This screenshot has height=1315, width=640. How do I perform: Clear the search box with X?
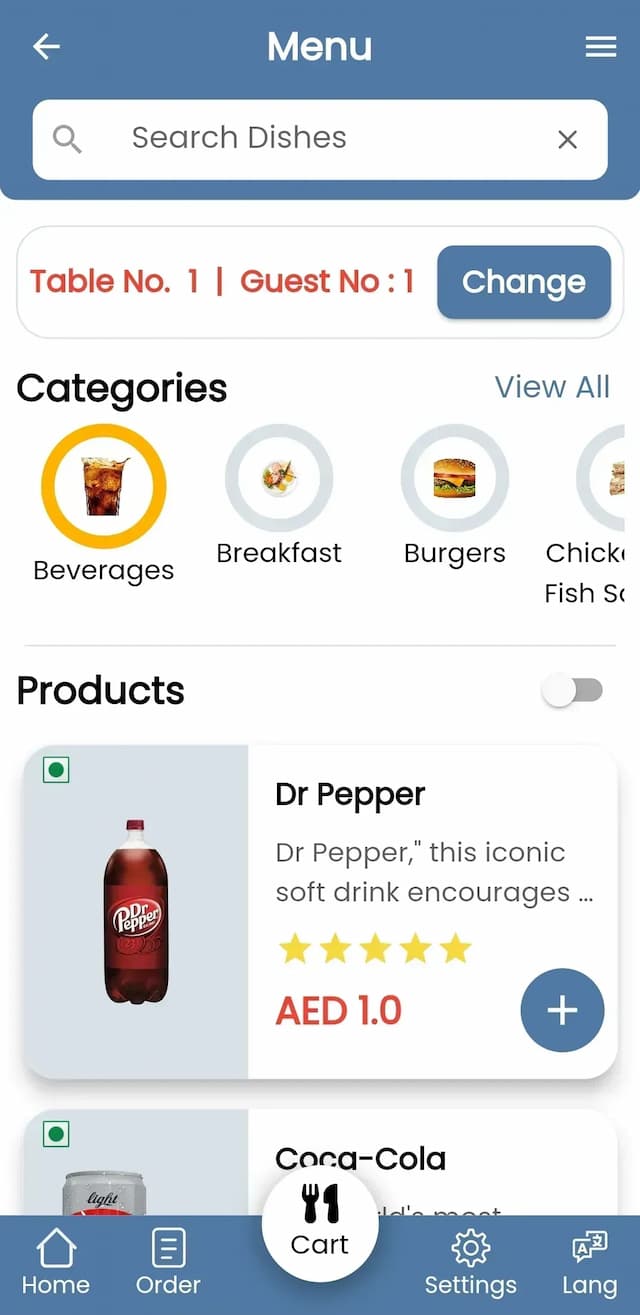coord(567,140)
